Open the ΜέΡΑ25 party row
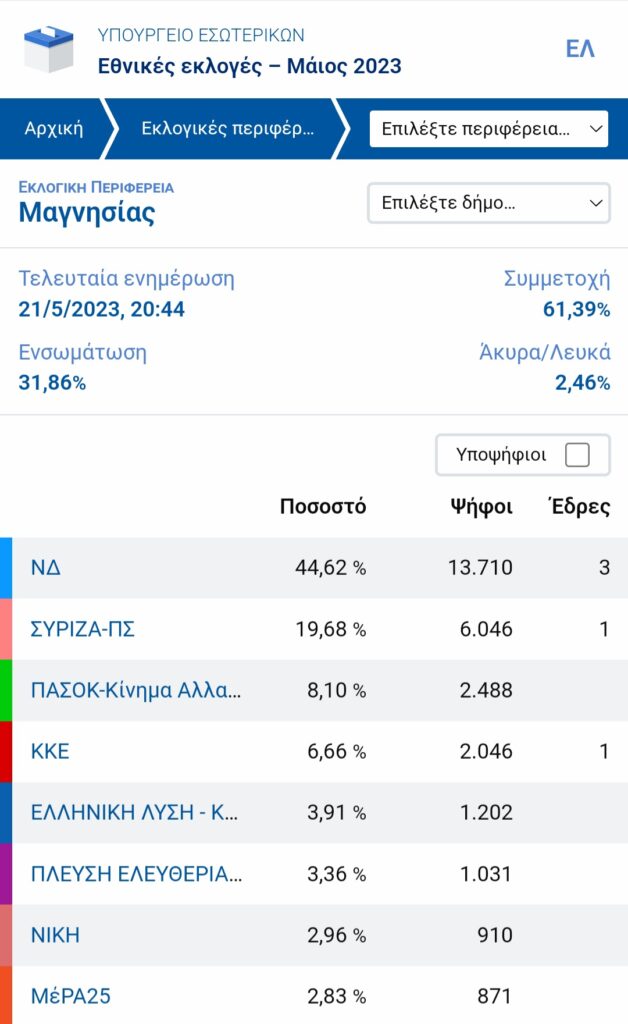628x1024 pixels. coord(314,995)
